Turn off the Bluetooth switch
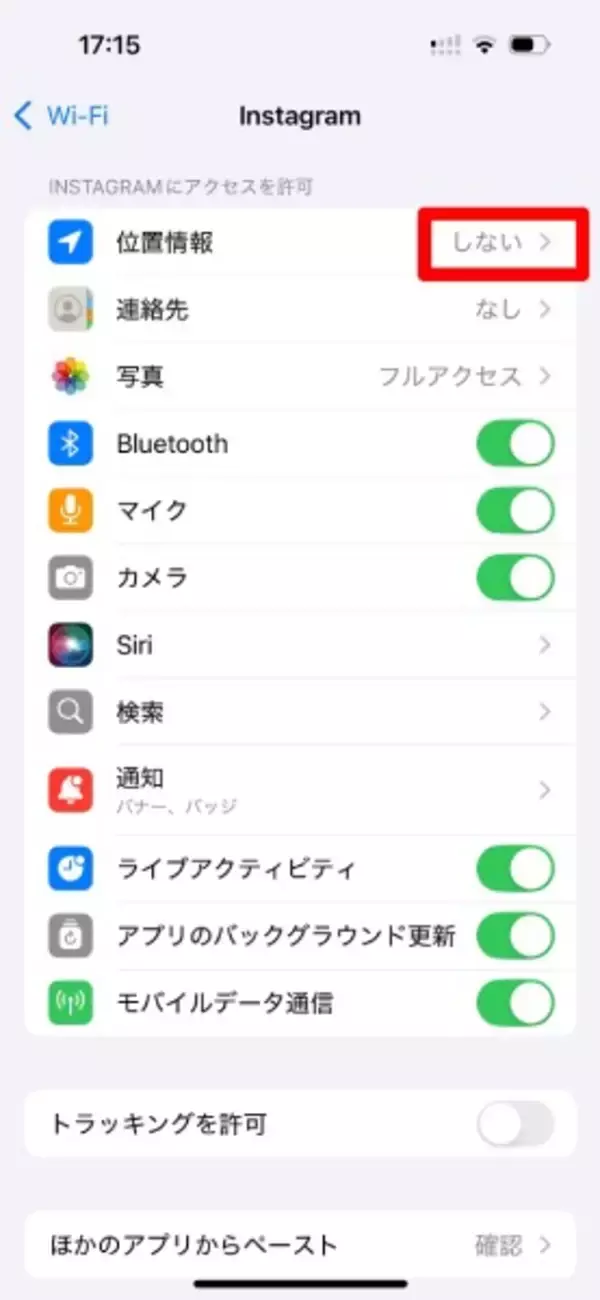The image size is (600, 1300). click(x=515, y=444)
